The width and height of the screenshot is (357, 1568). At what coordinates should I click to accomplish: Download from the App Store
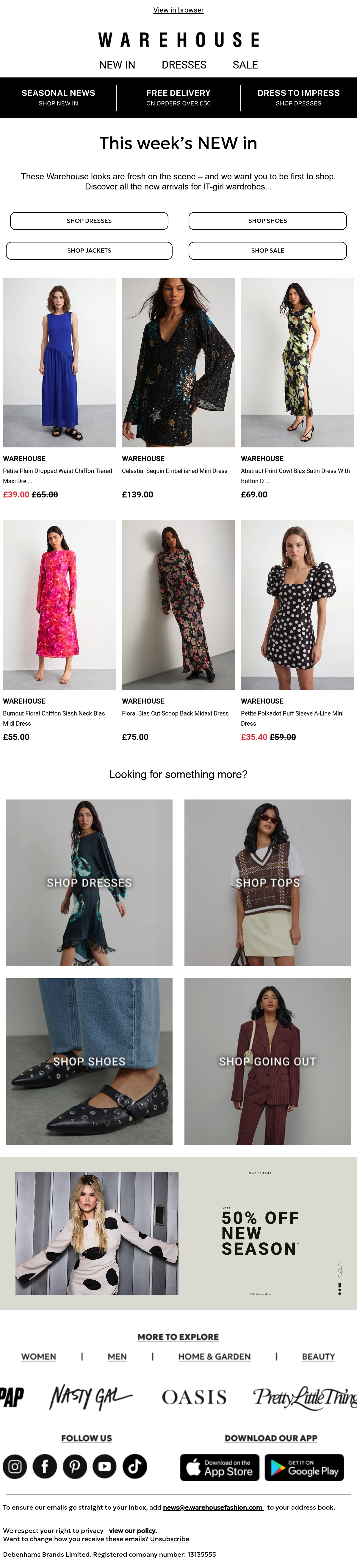tap(220, 1468)
